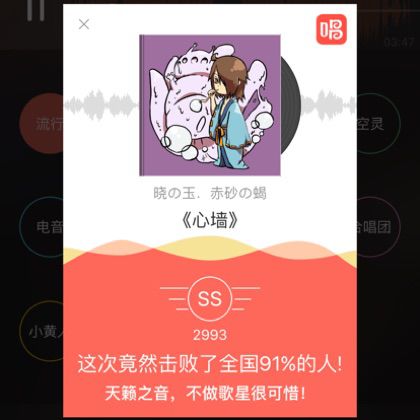This screenshot has width=420, height=420.
Task: Close the score result card
Action: tap(84, 24)
